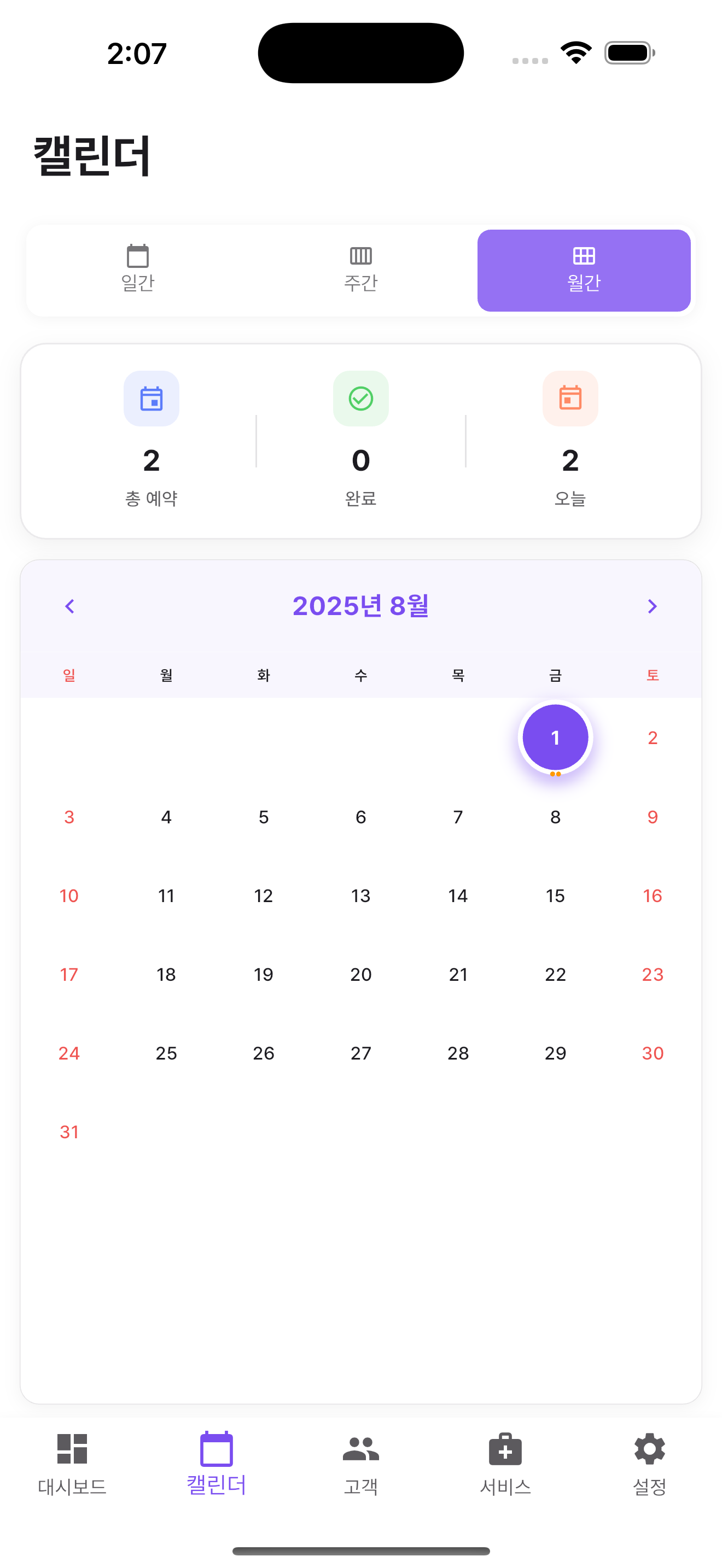Select August 2 on the calendar
This screenshot has height=1568, width=722.
click(x=652, y=738)
